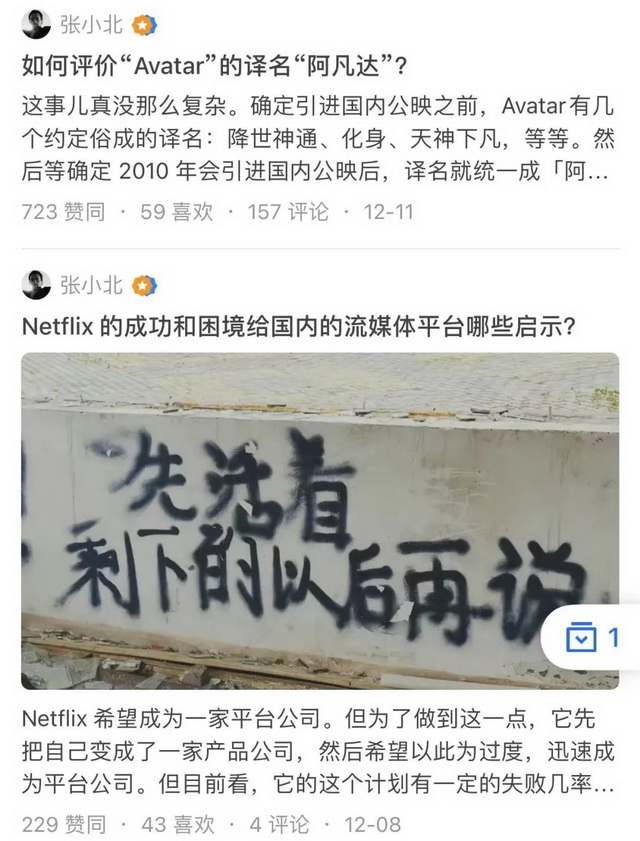The height and width of the screenshot is (841, 640).
Task: Open 张小北's profile from the Netflix post
Action: pyautogui.click(x=91, y=285)
